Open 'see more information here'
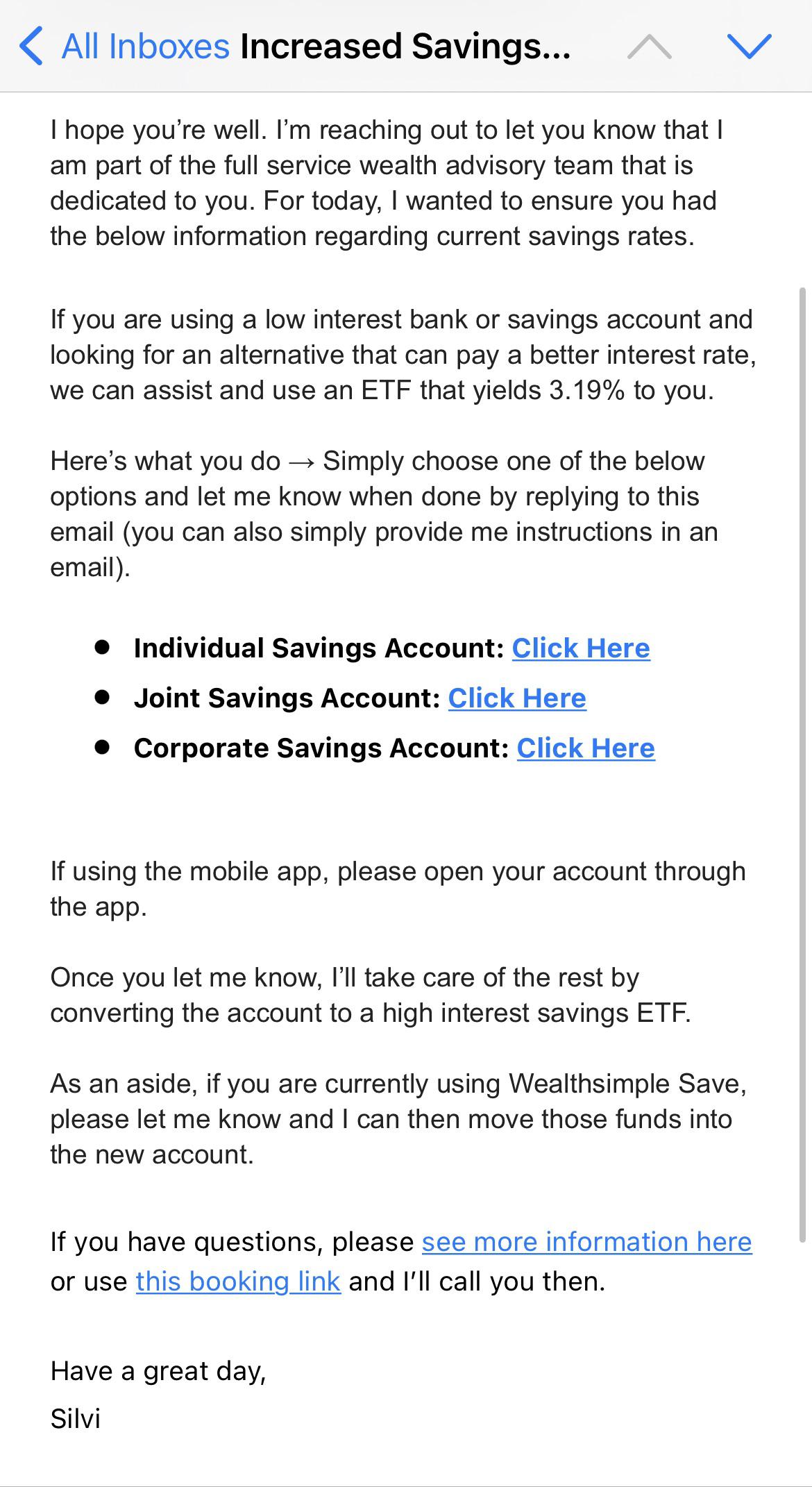This screenshot has height=1487, width=812. coord(586,1242)
